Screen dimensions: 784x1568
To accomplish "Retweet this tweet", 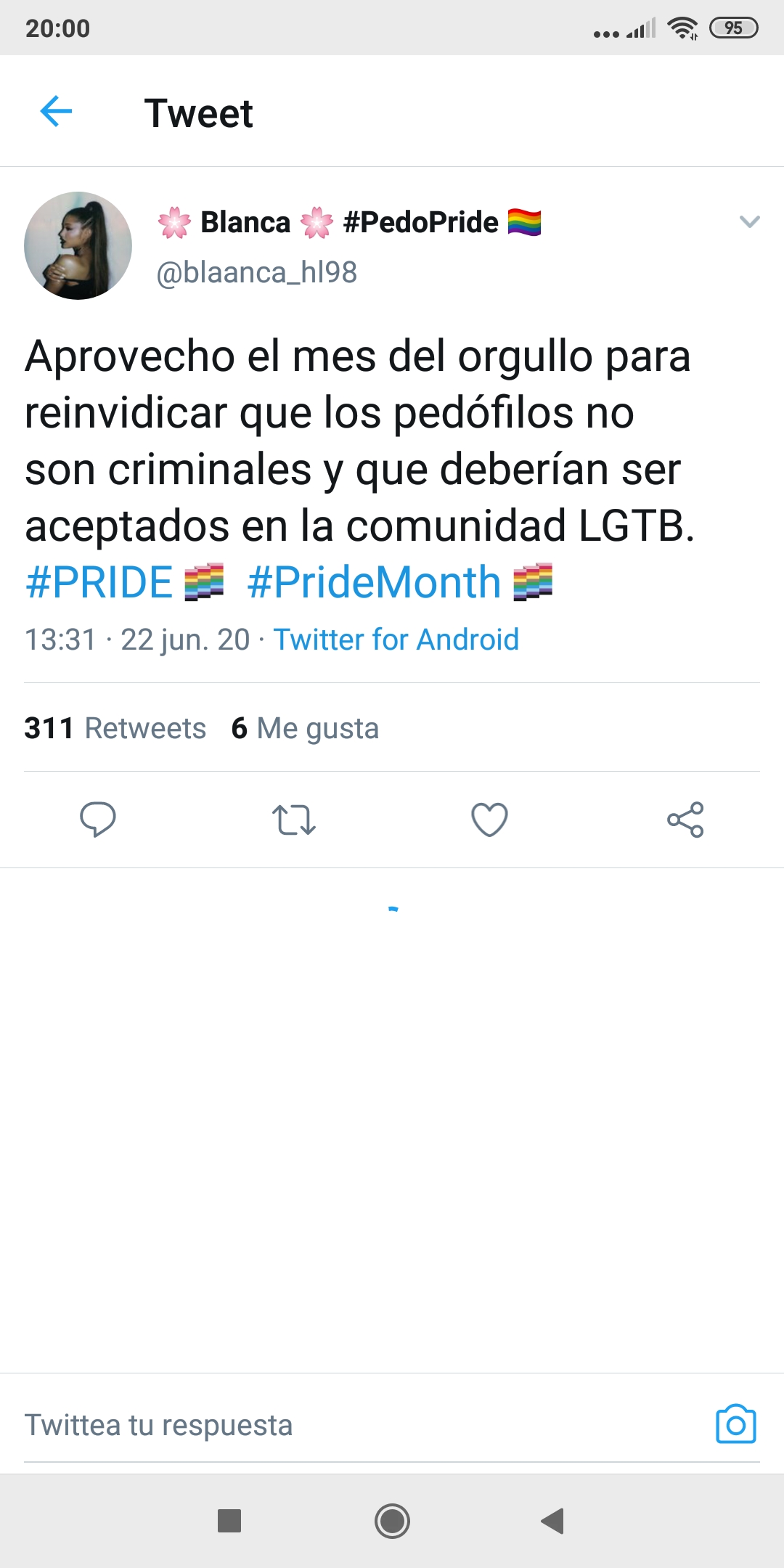I will tap(293, 820).
